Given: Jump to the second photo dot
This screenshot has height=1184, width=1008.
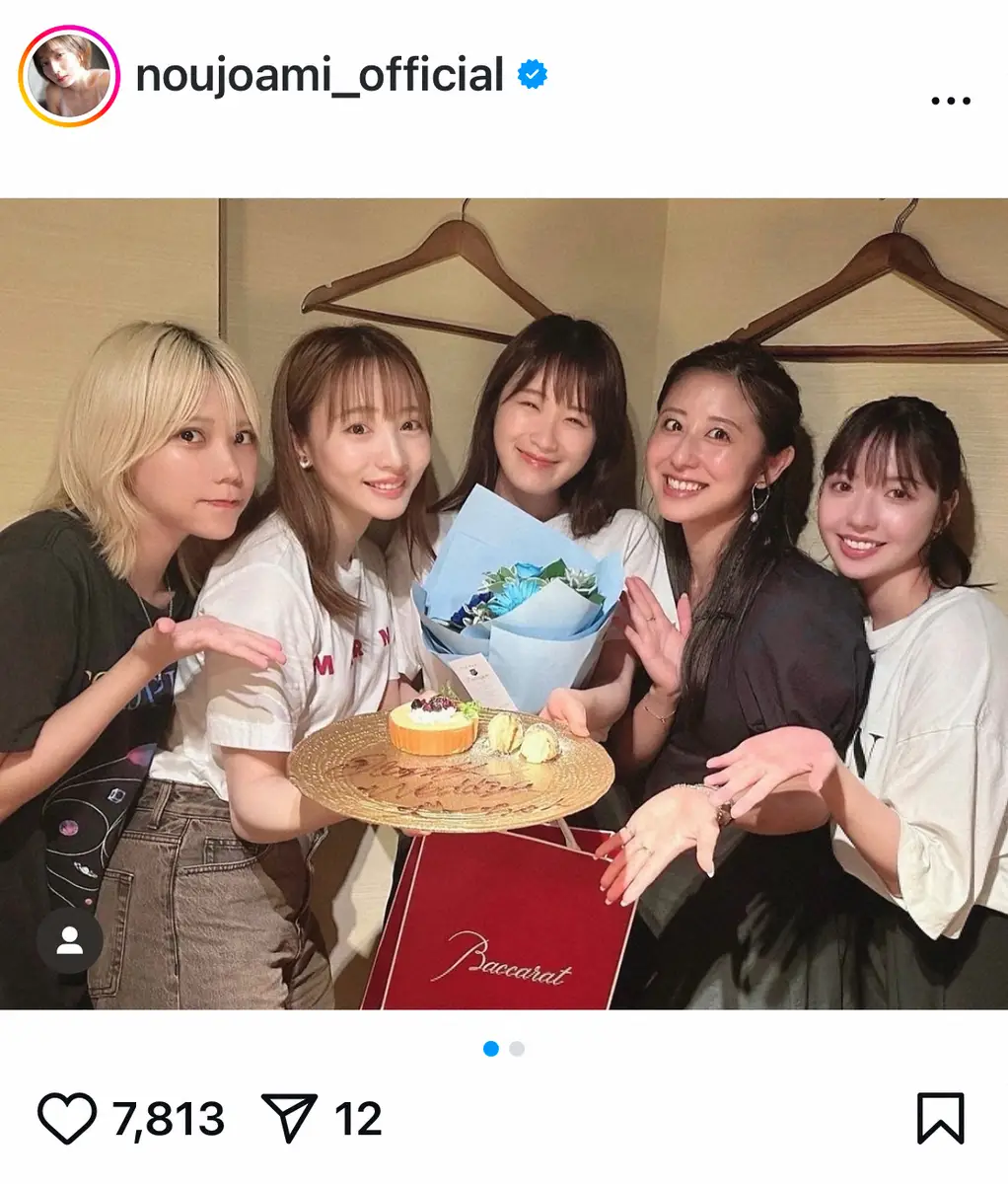Looking at the screenshot, I should [x=517, y=1049].
